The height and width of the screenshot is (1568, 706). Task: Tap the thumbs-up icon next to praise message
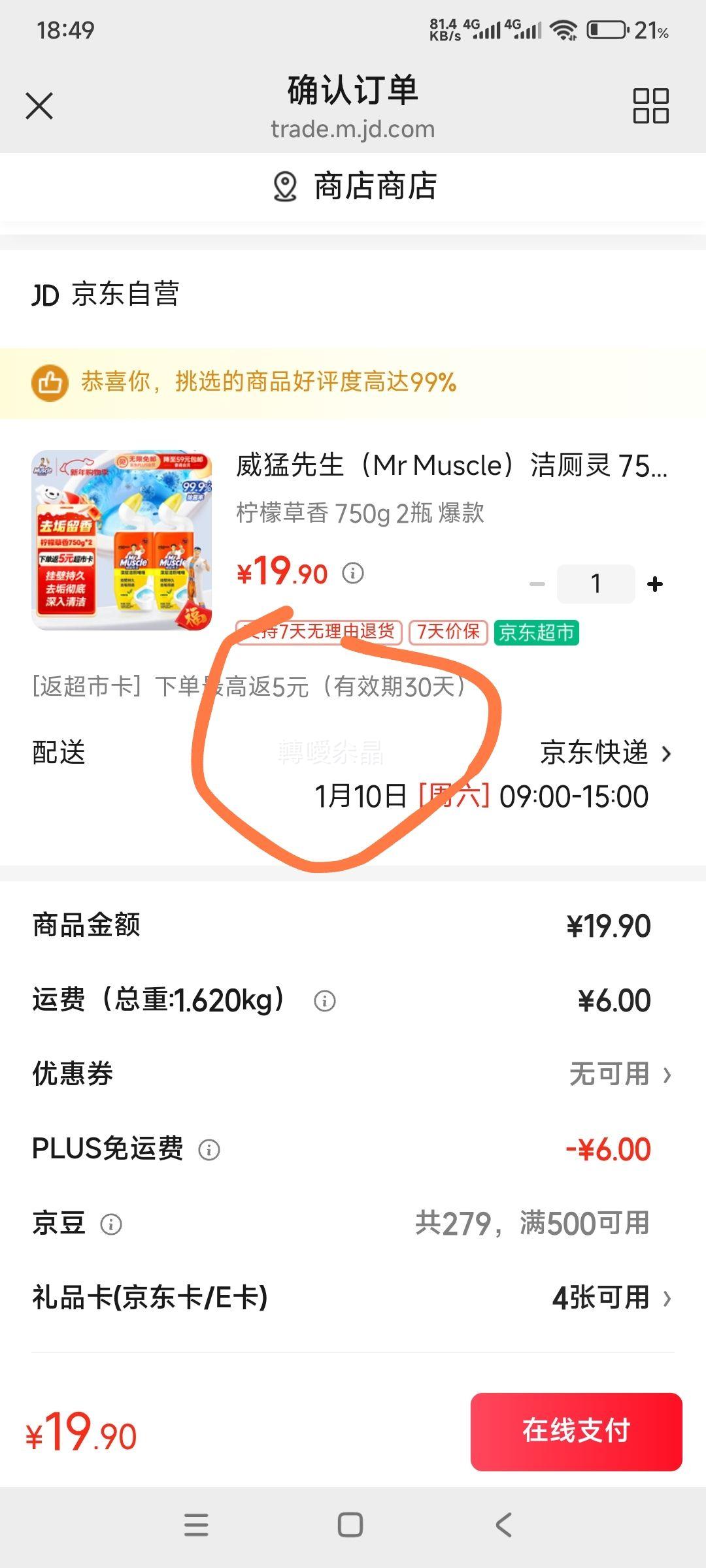(x=50, y=384)
